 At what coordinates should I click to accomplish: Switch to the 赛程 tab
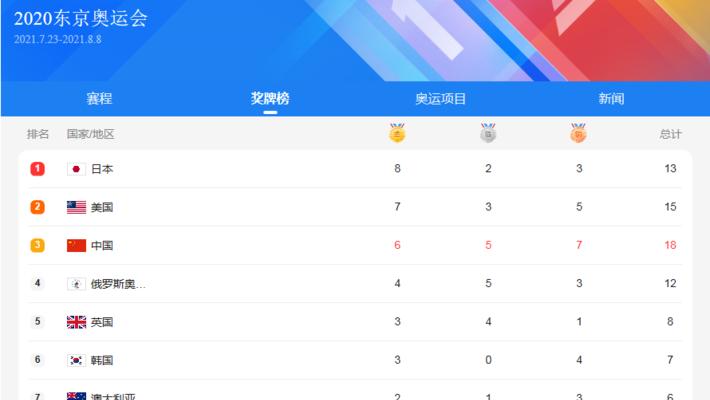[99, 99]
